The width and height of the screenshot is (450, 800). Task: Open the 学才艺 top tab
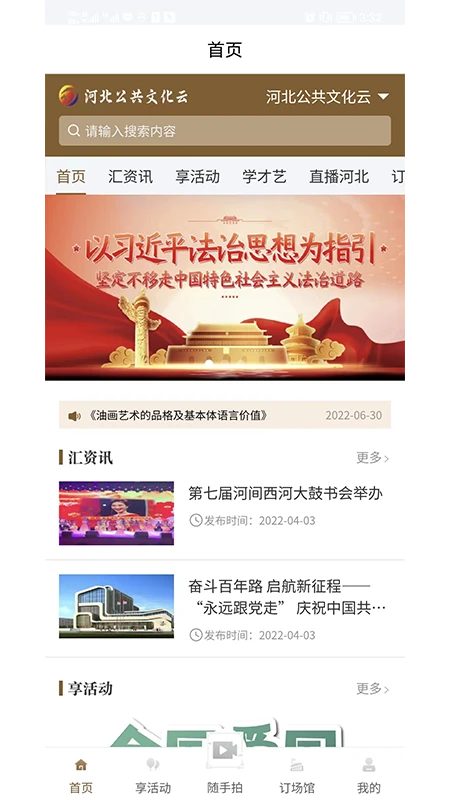coord(264,177)
